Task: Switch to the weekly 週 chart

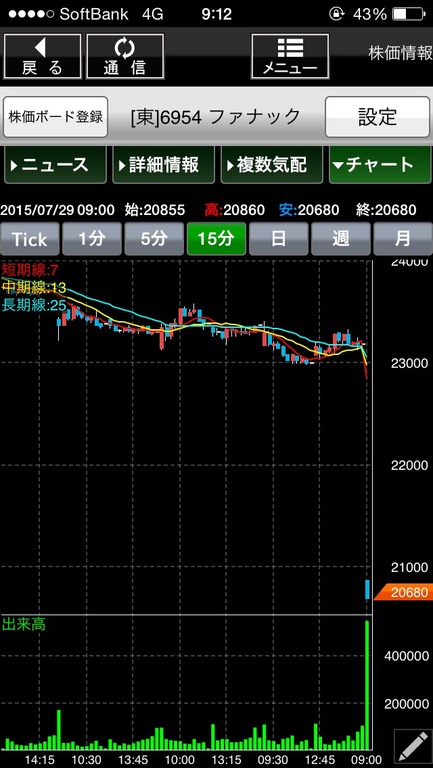Action: coord(340,239)
